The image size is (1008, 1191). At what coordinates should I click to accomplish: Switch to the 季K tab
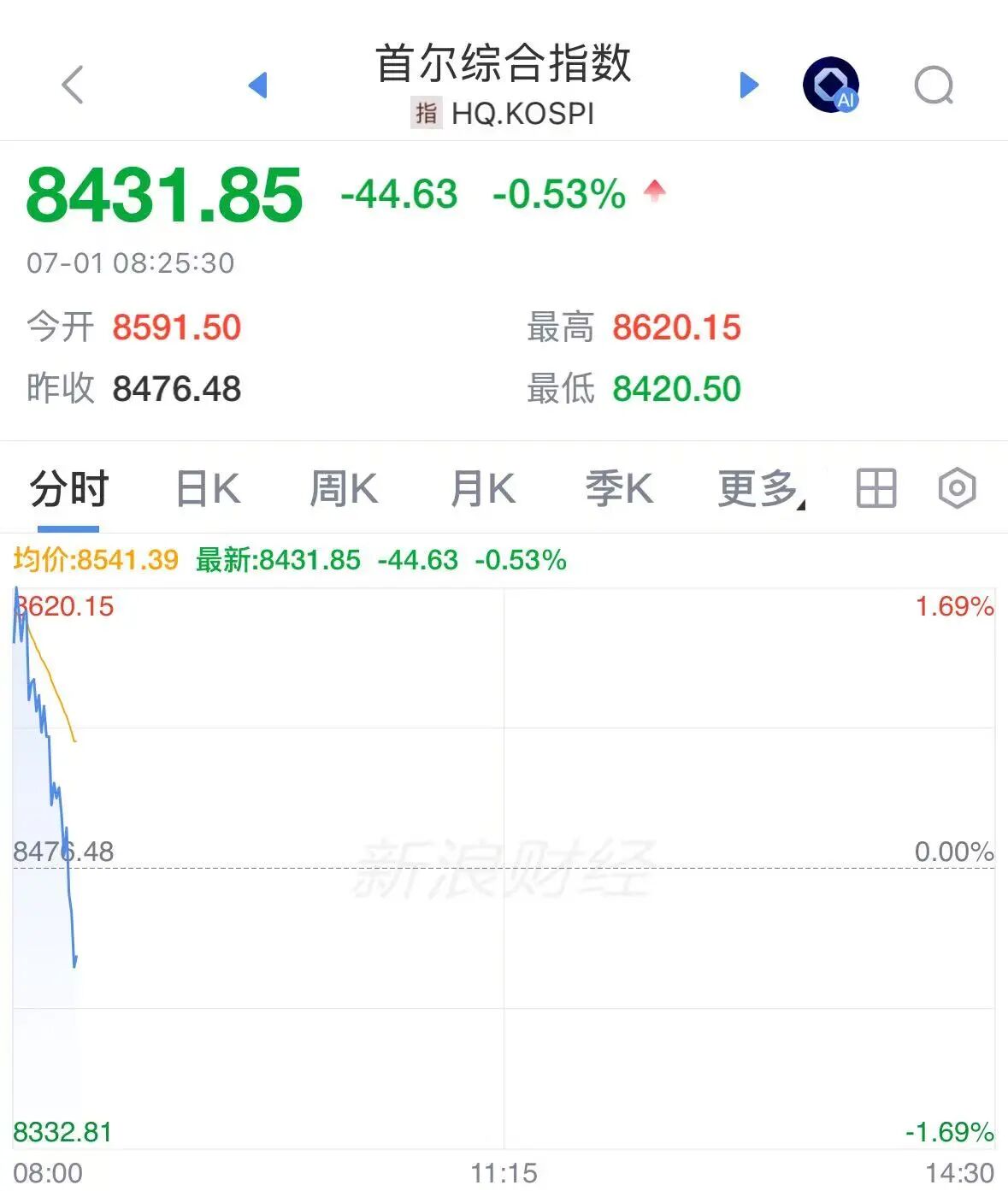620,489
